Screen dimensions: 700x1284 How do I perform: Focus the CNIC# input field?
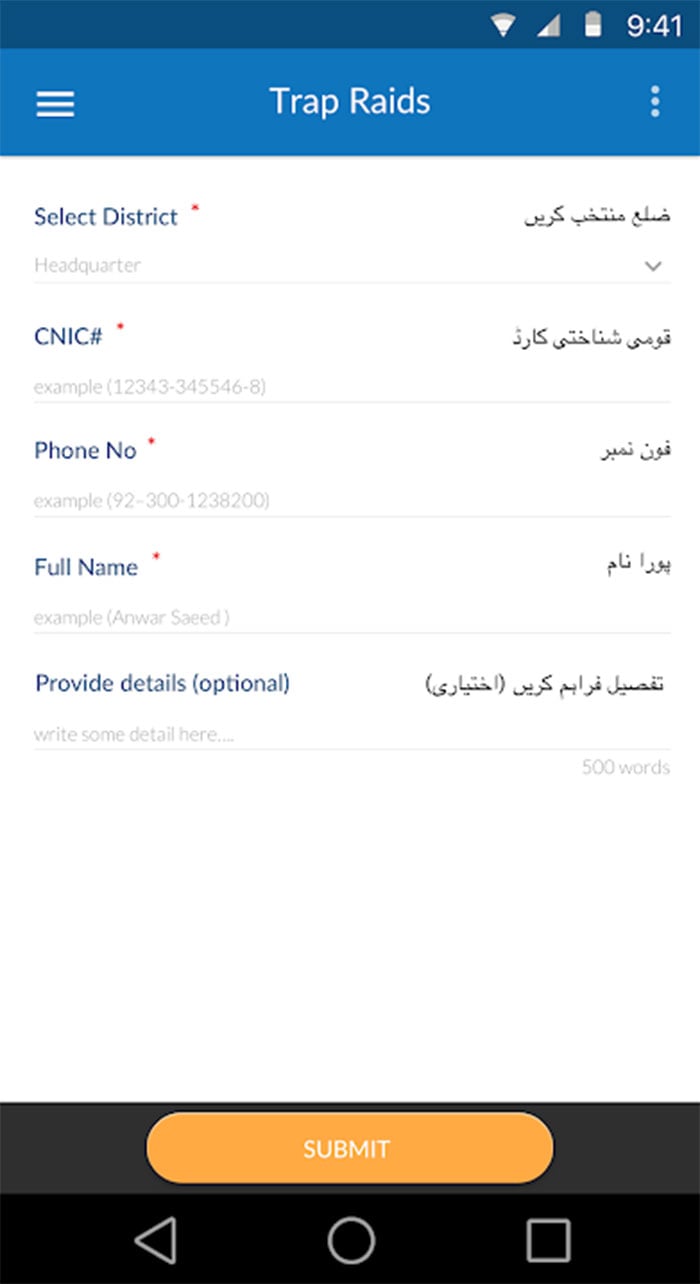352,386
